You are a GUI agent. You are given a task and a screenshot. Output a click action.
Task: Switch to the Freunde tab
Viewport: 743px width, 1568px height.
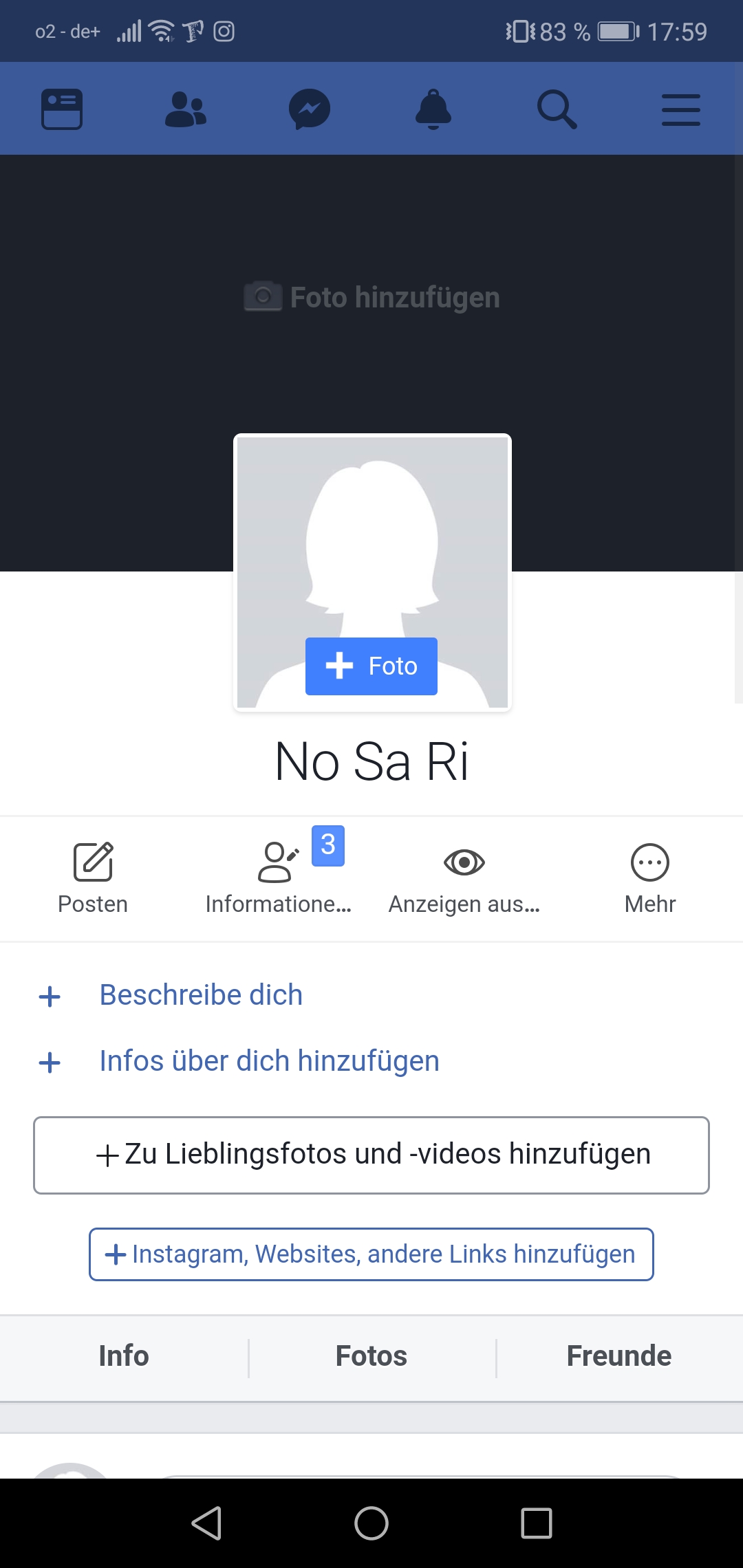618,1355
